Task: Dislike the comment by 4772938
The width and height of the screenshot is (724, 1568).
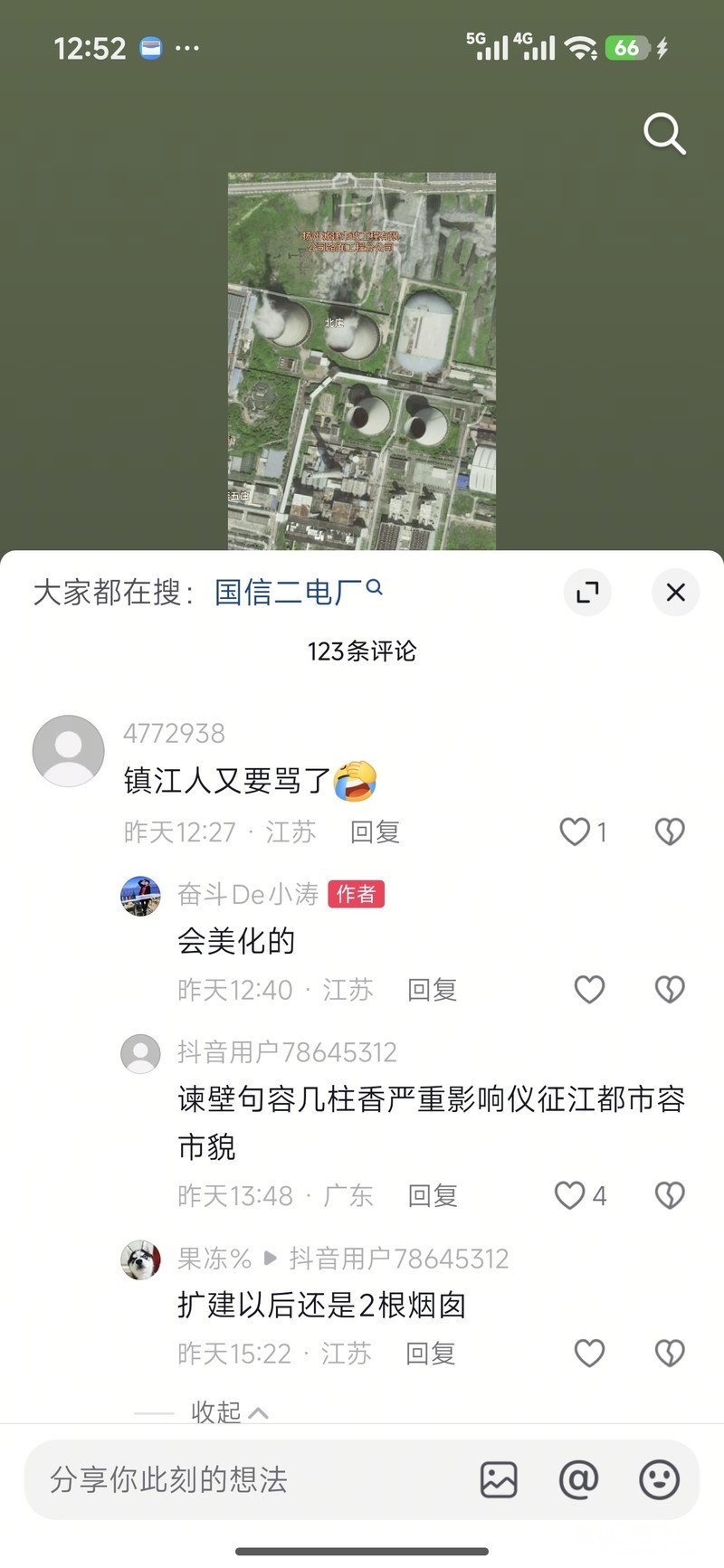Action: point(670,832)
